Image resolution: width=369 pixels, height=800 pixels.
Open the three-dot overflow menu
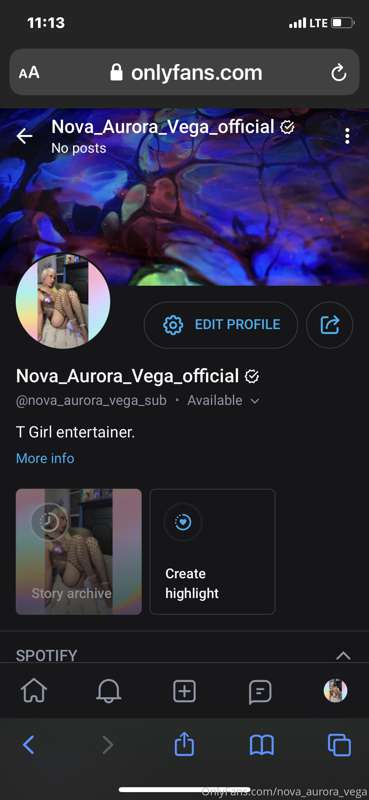(347, 136)
